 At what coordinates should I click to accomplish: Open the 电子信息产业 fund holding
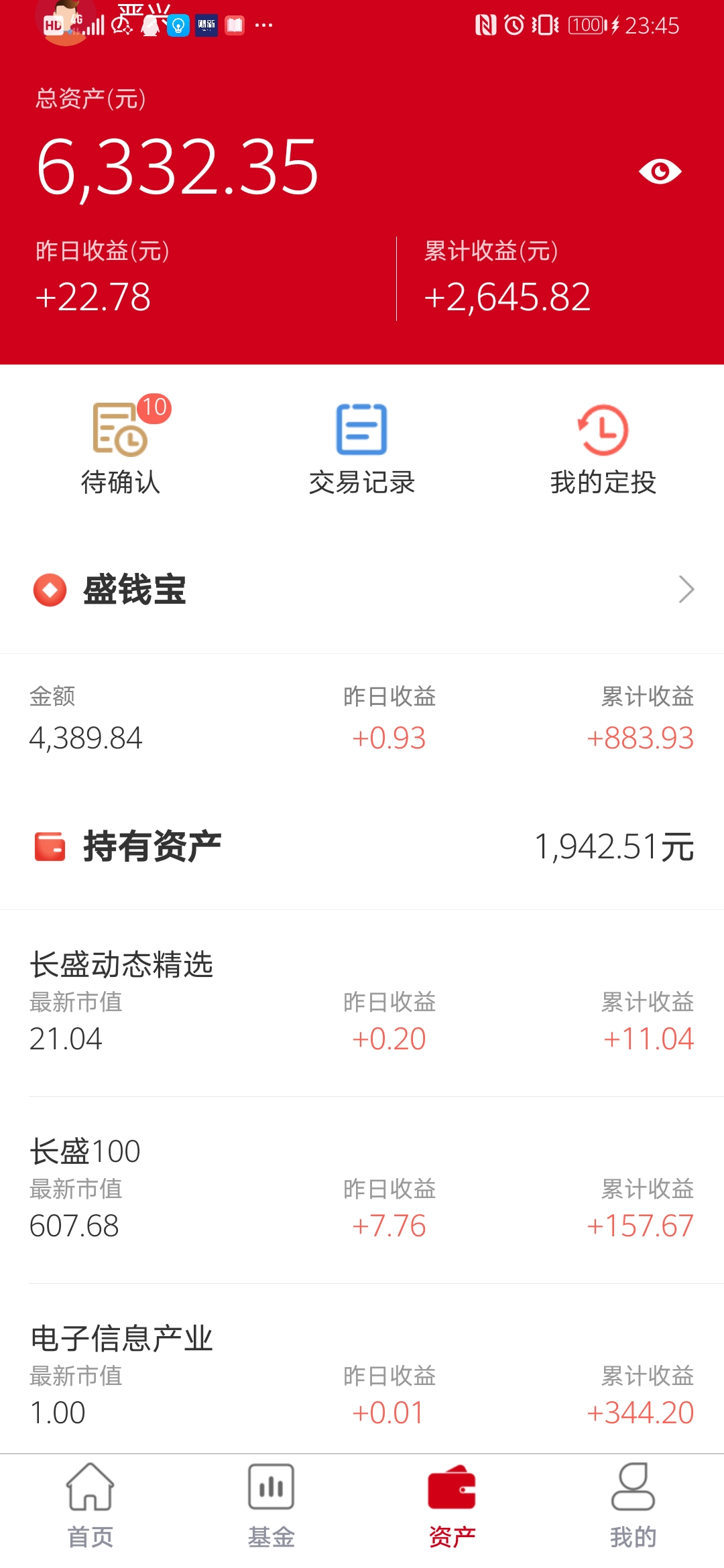coord(362,1375)
